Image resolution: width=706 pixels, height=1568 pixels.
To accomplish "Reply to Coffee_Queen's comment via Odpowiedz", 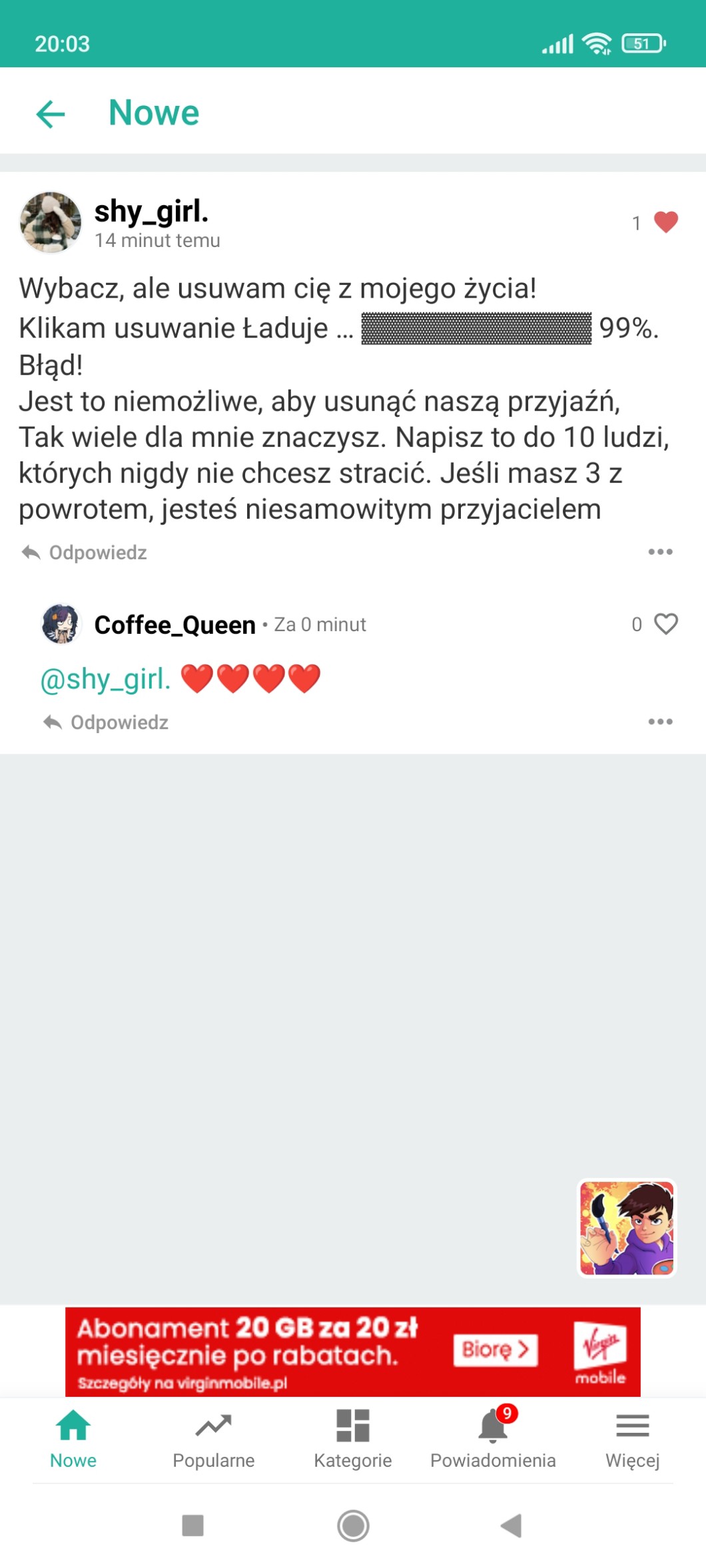I will (107, 722).
